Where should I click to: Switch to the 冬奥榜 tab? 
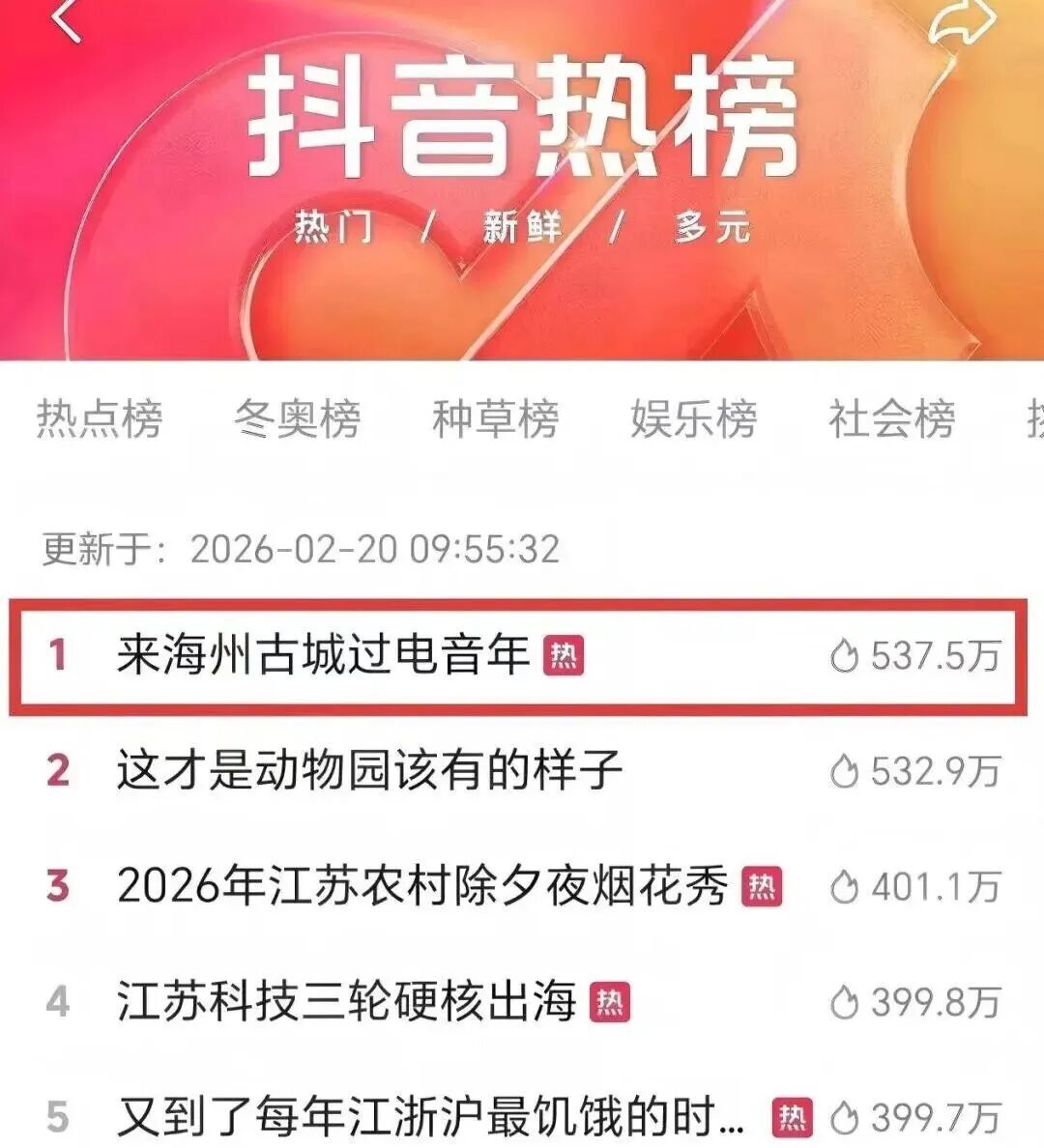pyautogui.click(x=297, y=418)
